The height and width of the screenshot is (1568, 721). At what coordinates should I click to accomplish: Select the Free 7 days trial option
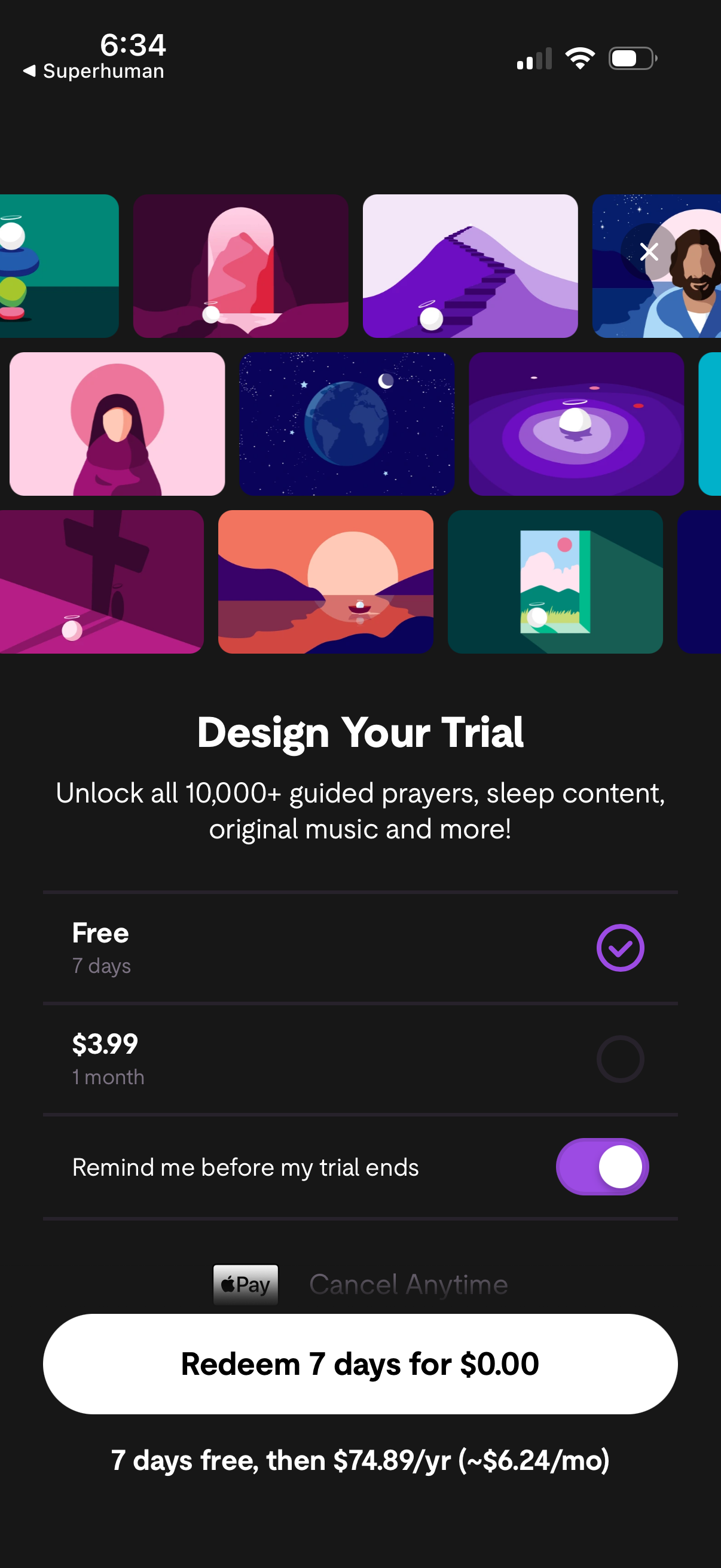619,948
